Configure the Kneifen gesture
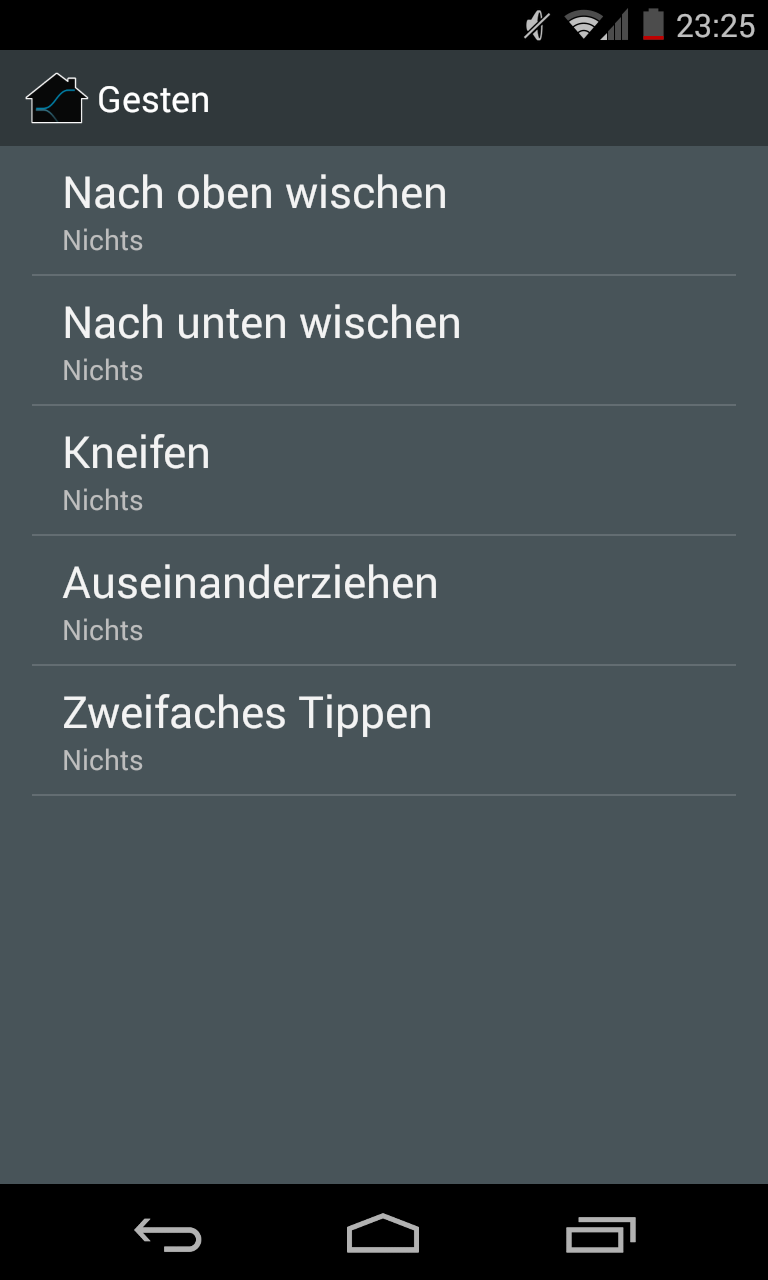This screenshot has height=1280, width=768. tap(384, 471)
